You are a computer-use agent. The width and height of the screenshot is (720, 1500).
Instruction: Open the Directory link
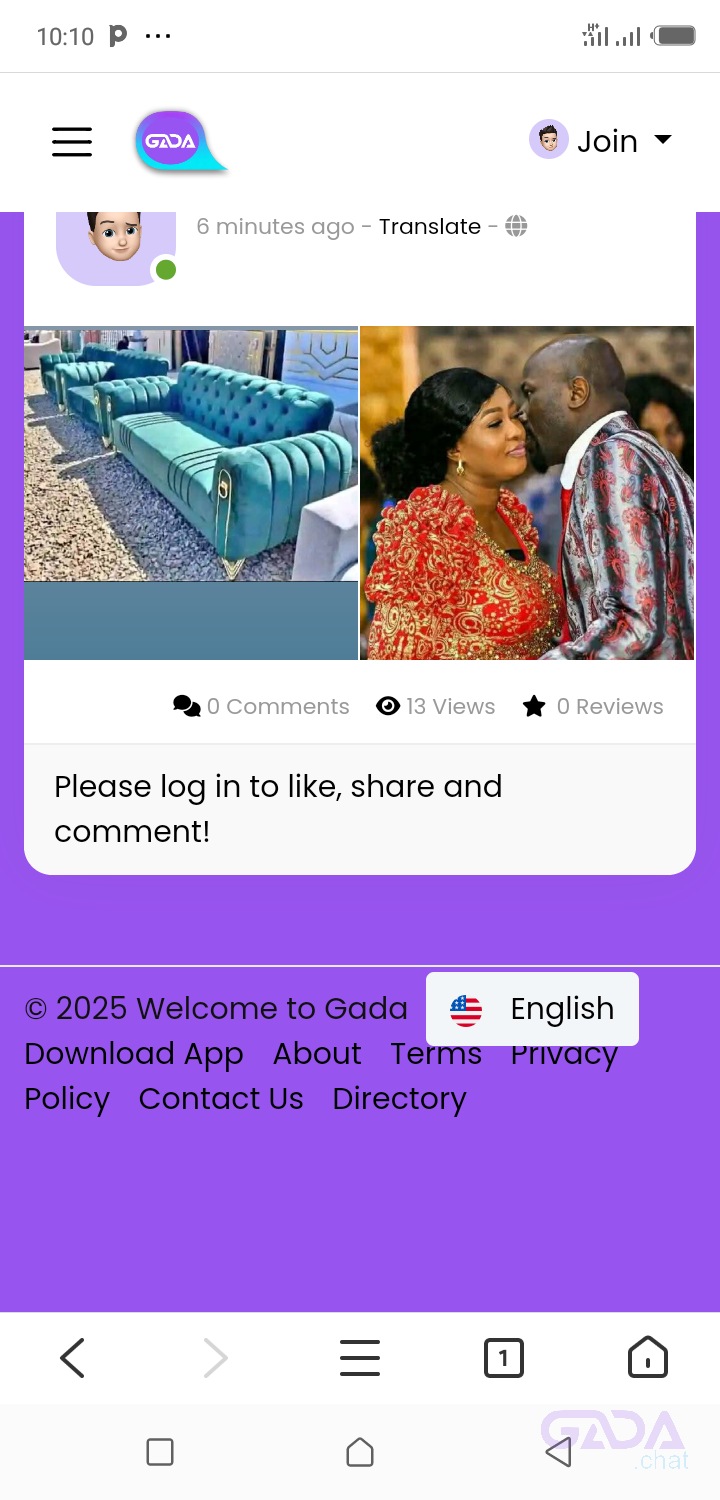pos(399,1099)
